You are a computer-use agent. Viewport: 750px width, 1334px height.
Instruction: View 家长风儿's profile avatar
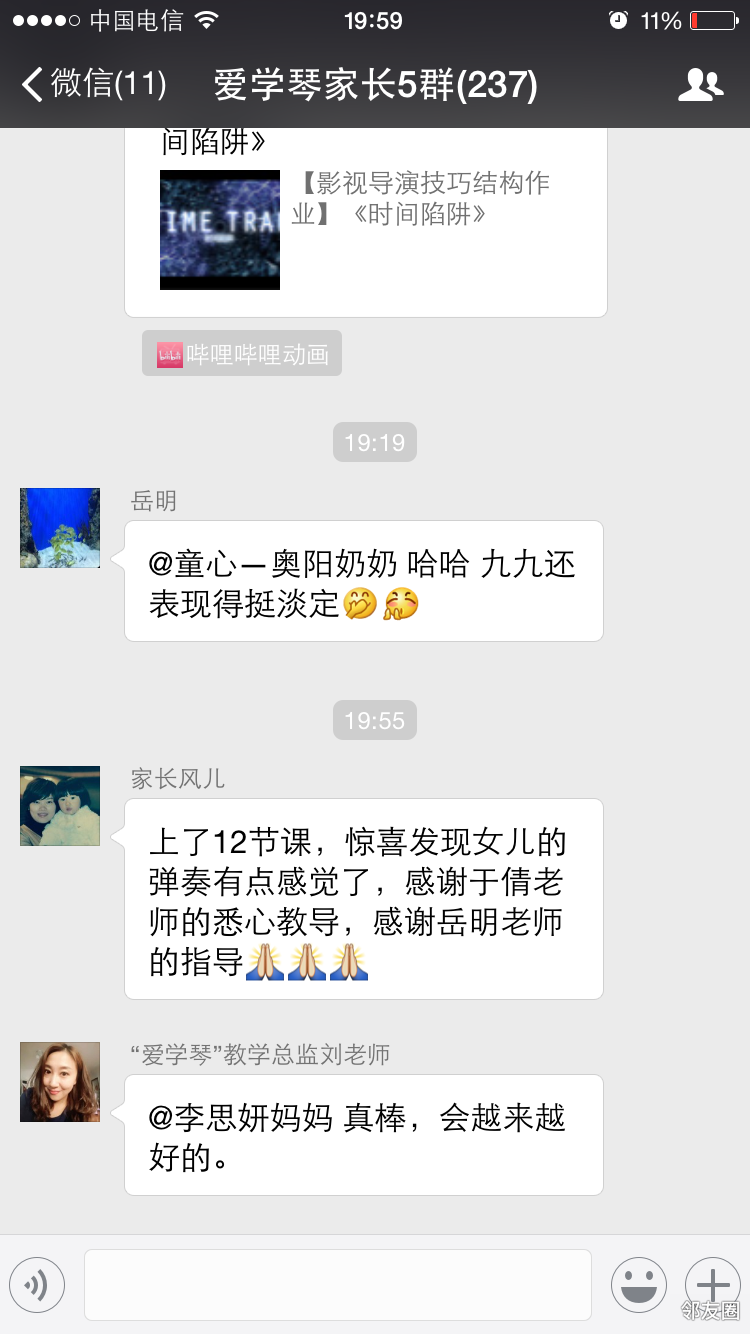click(60, 806)
